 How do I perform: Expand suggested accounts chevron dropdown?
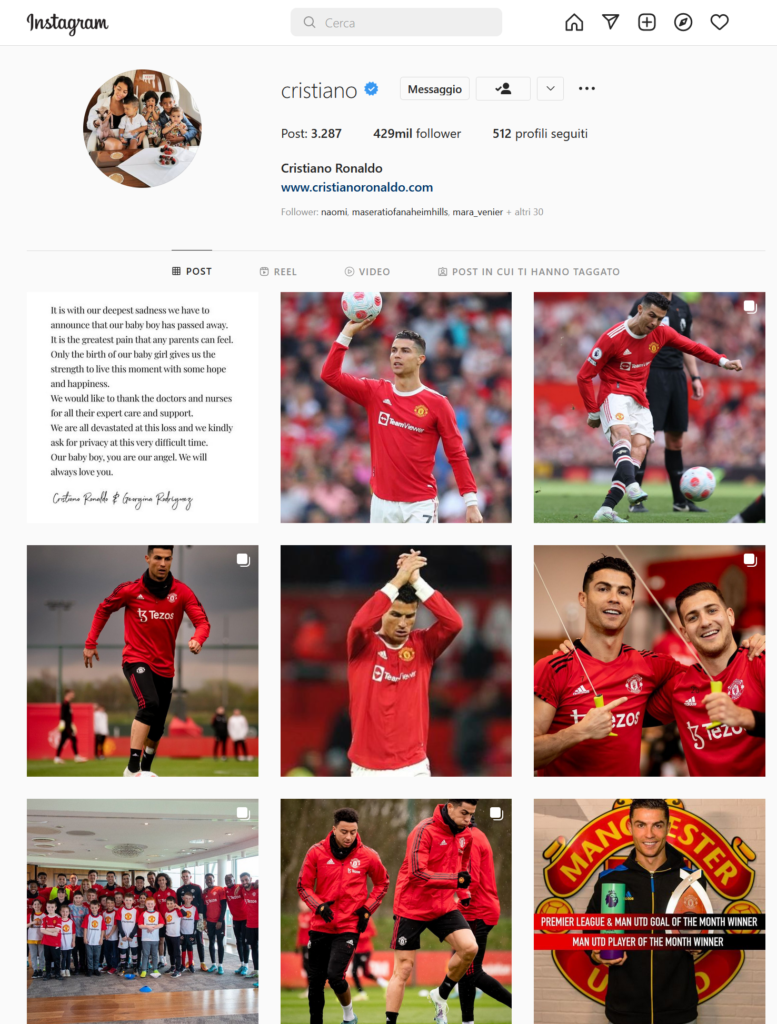(x=550, y=89)
